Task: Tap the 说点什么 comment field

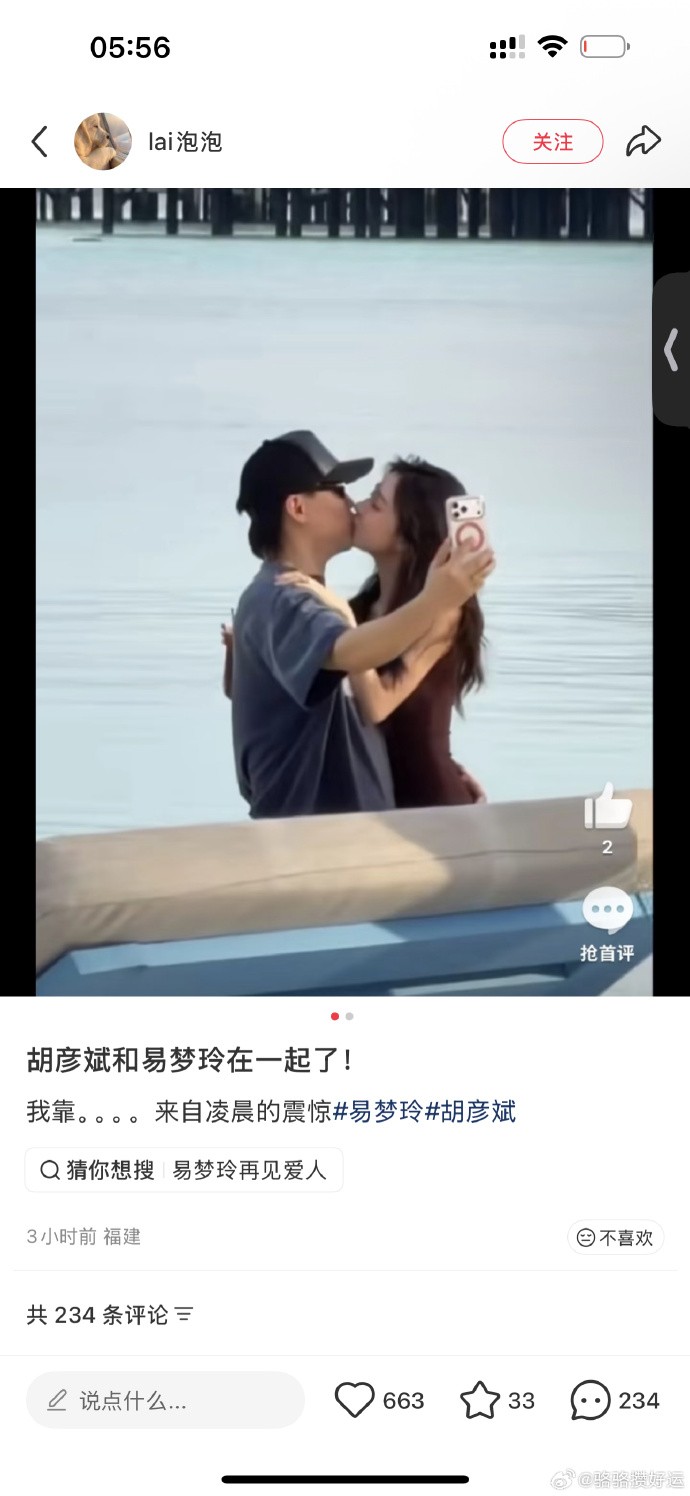Action: pyautogui.click(x=165, y=1400)
